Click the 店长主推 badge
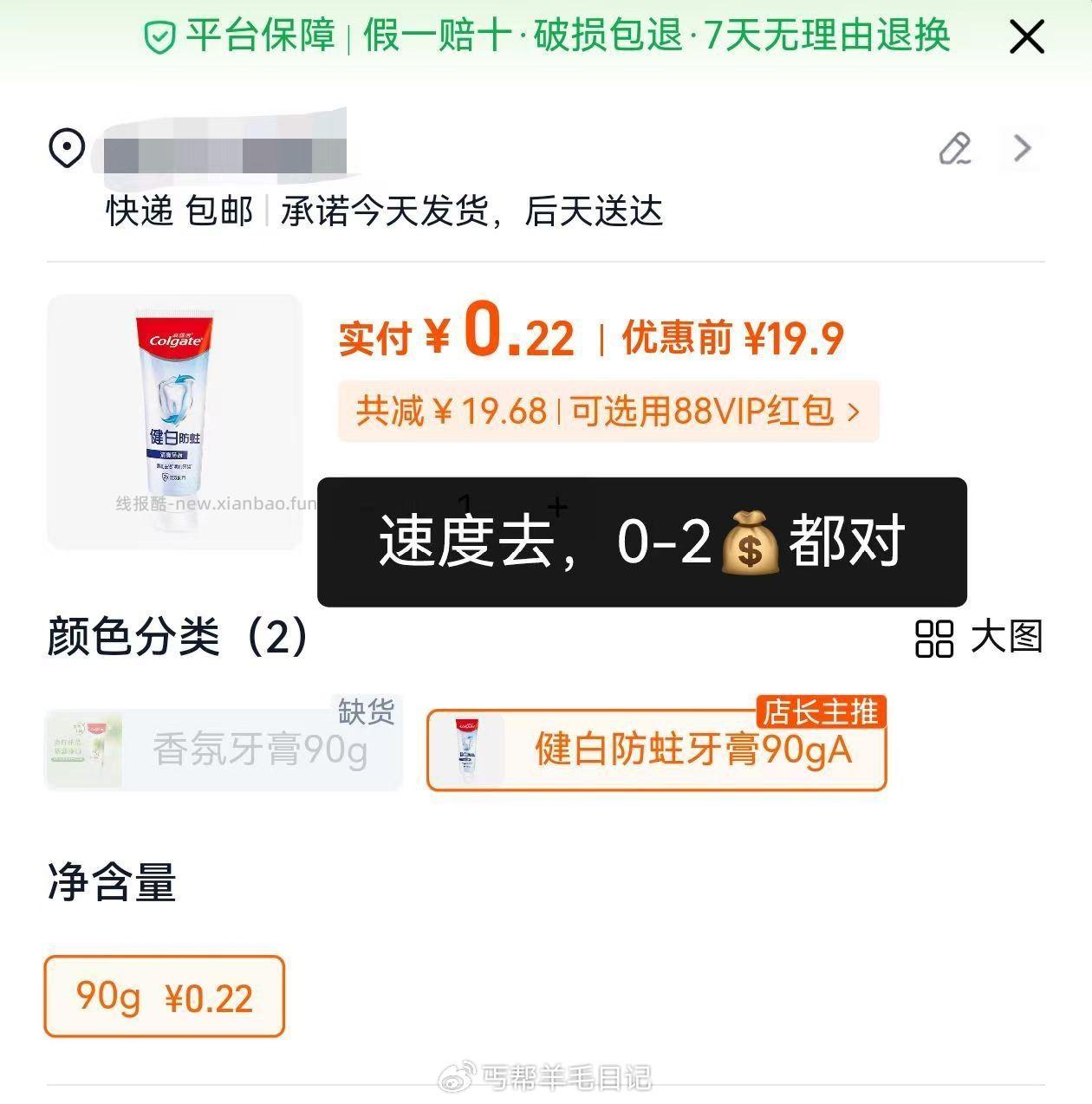The height and width of the screenshot is (1104, 1092). pyautogui.click(x=822, y=711)
